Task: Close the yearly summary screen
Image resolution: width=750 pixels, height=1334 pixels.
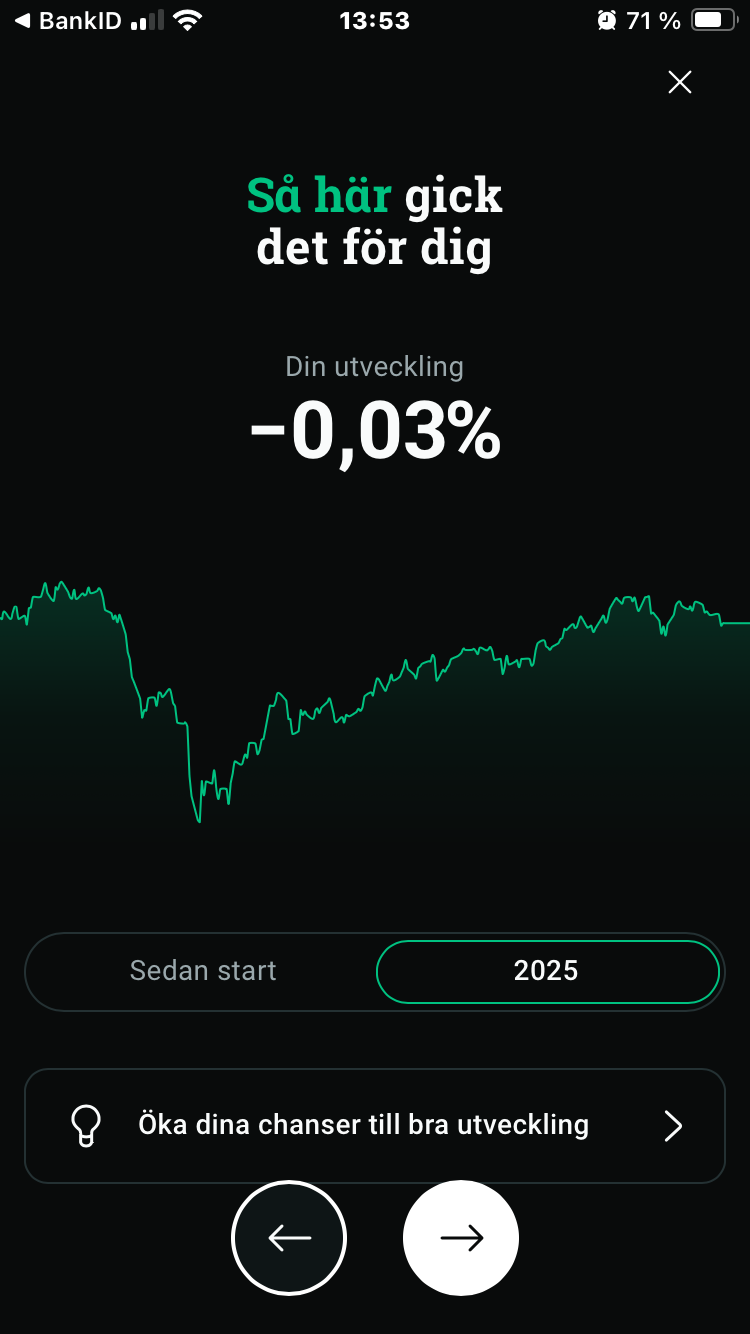Action: (x=680, y=82)
